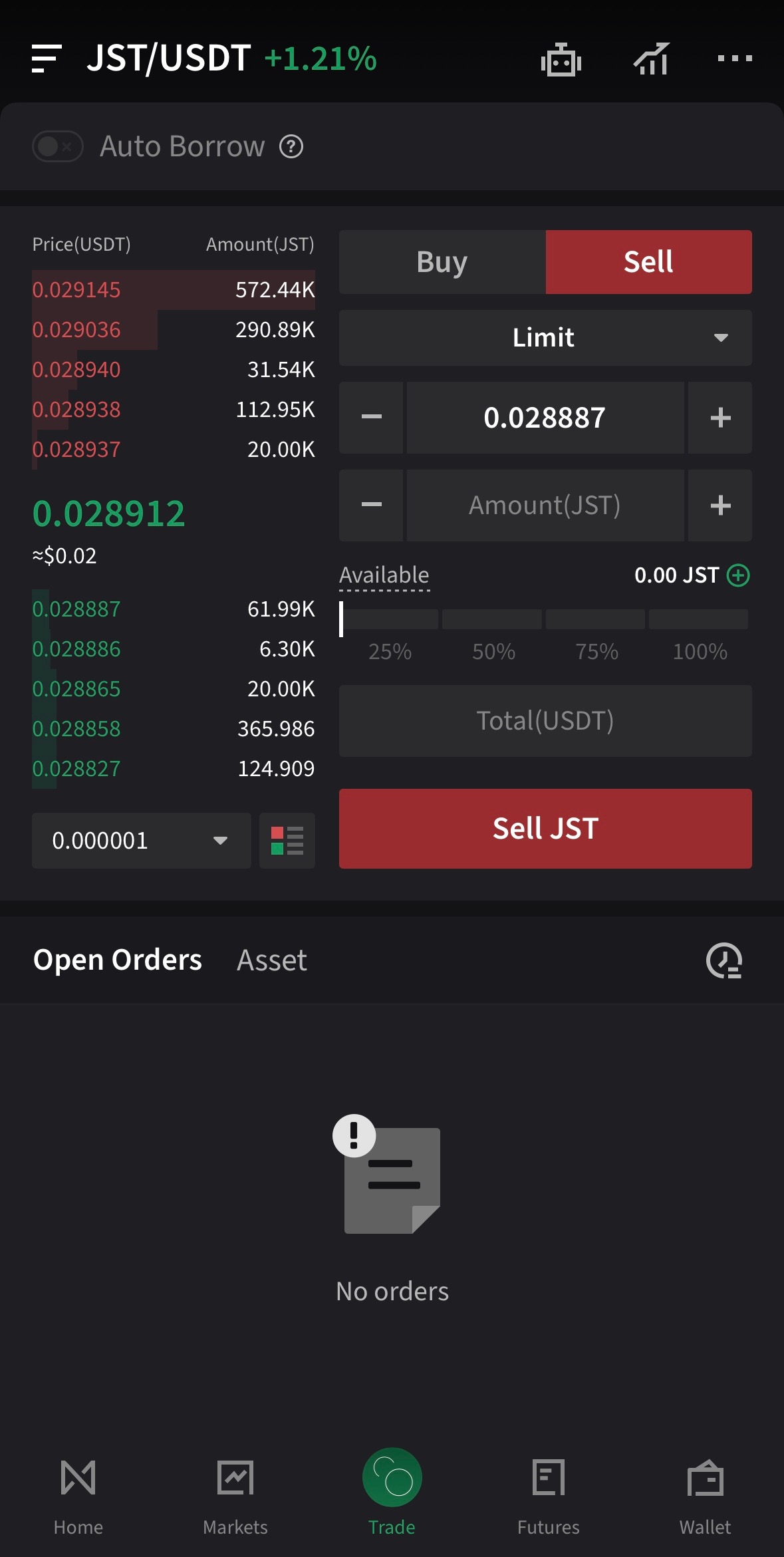The width and height of the screenshot is (784, 1557).
Task: Enter an amount in Amount(JST) field
Action: 545,505
